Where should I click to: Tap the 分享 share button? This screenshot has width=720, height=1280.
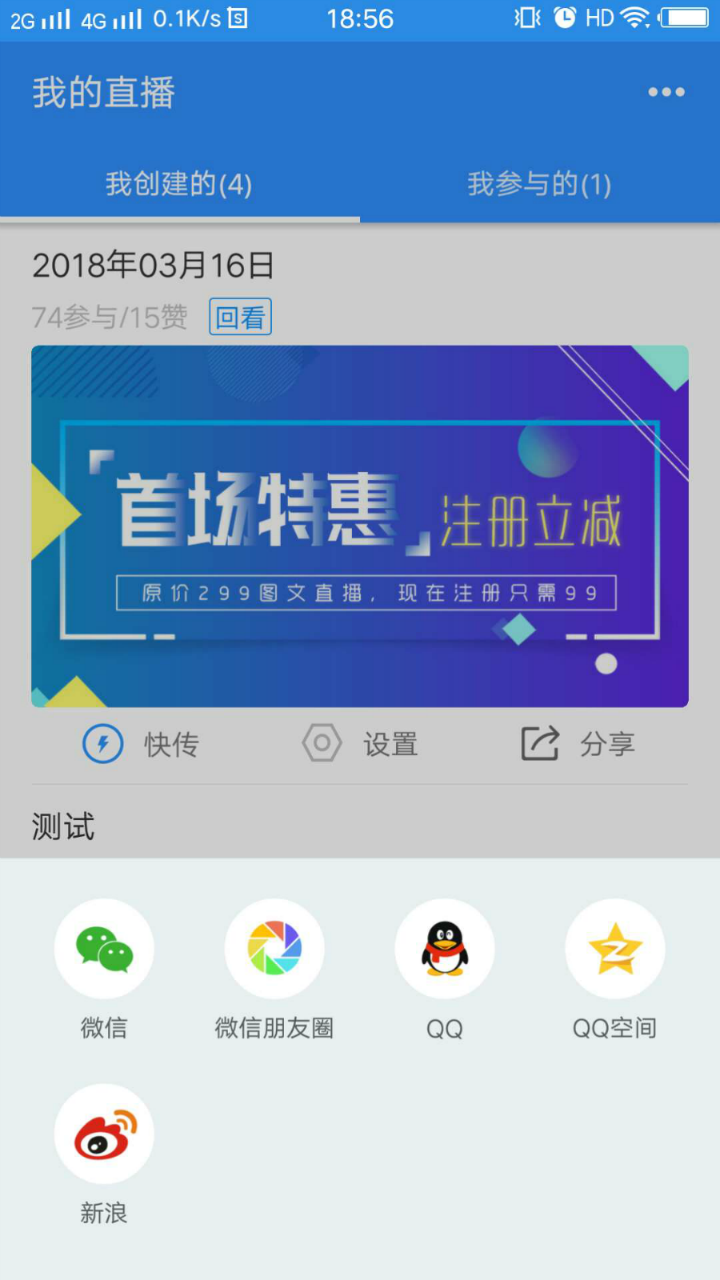[578, 744]
